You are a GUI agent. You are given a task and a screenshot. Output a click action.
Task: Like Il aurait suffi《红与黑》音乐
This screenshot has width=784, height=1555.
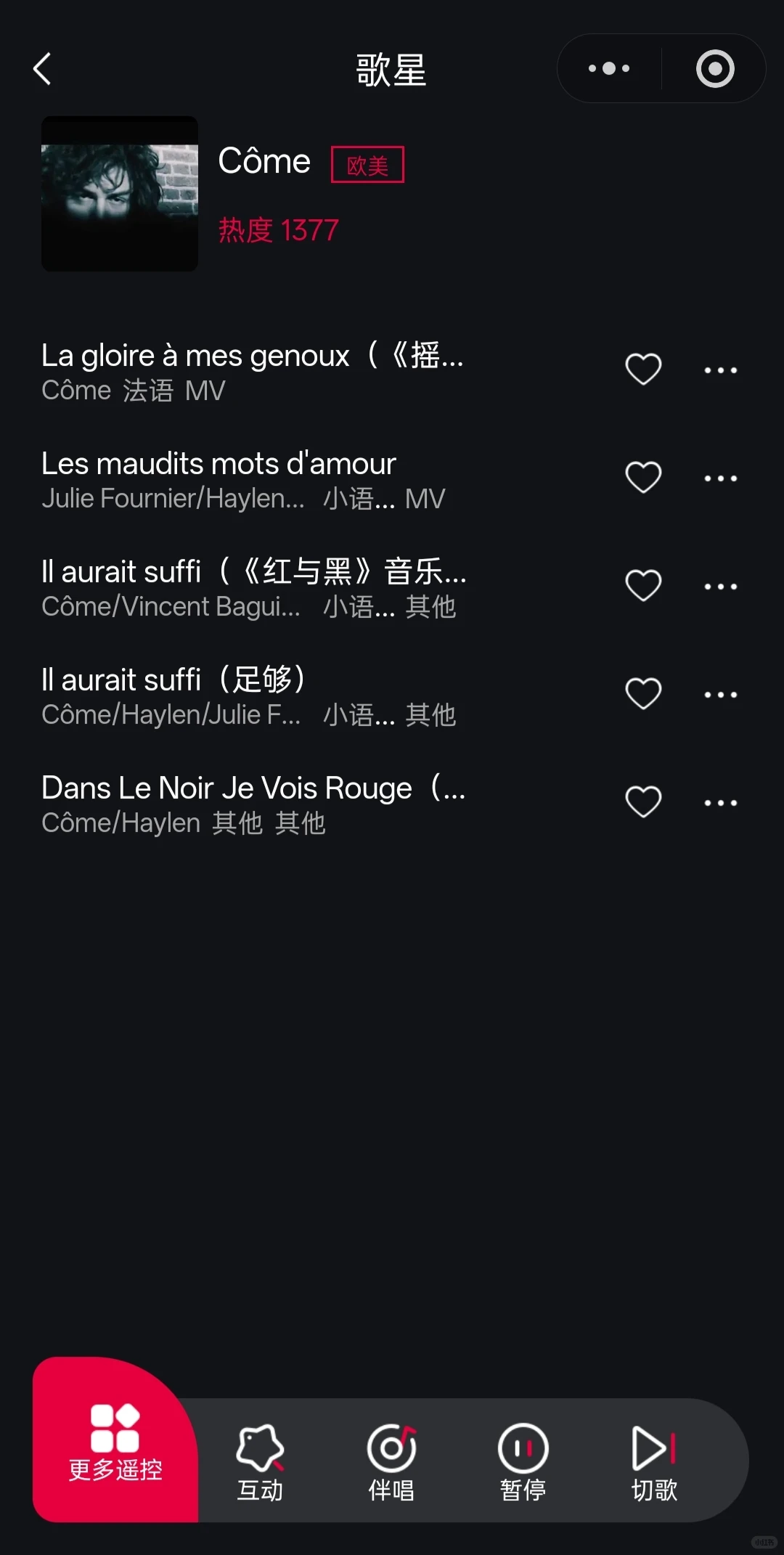tap(643, 585)
